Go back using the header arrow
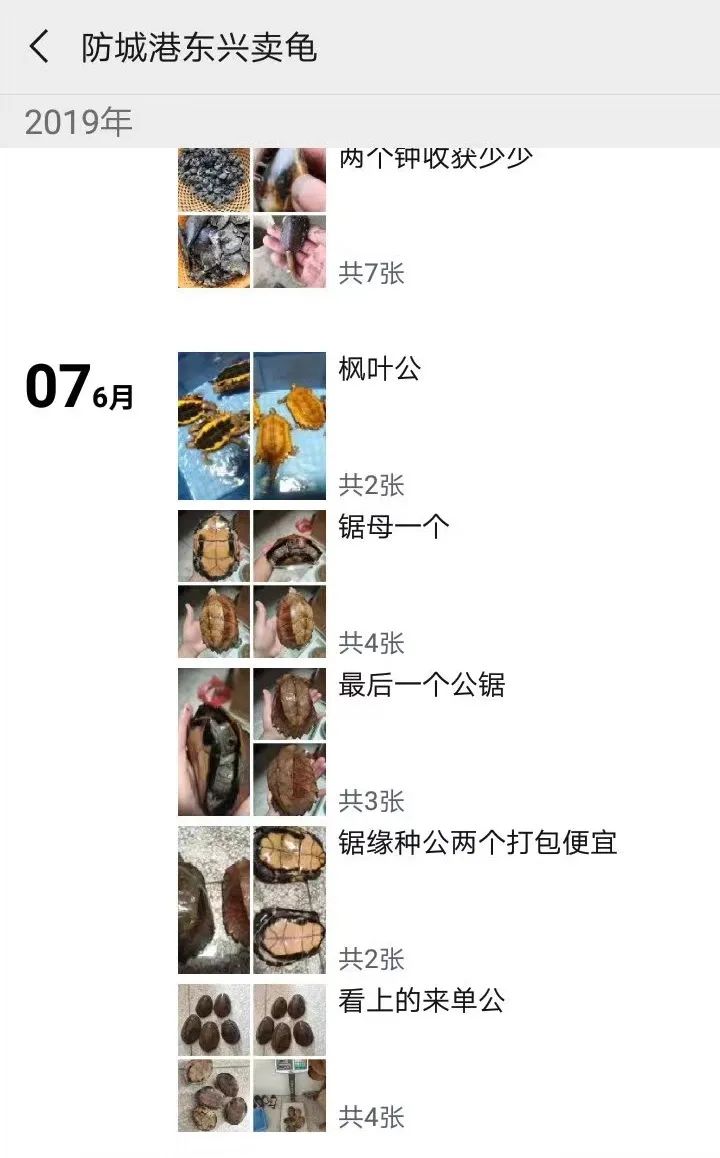720x1158 pixels. tap(39, 47)
